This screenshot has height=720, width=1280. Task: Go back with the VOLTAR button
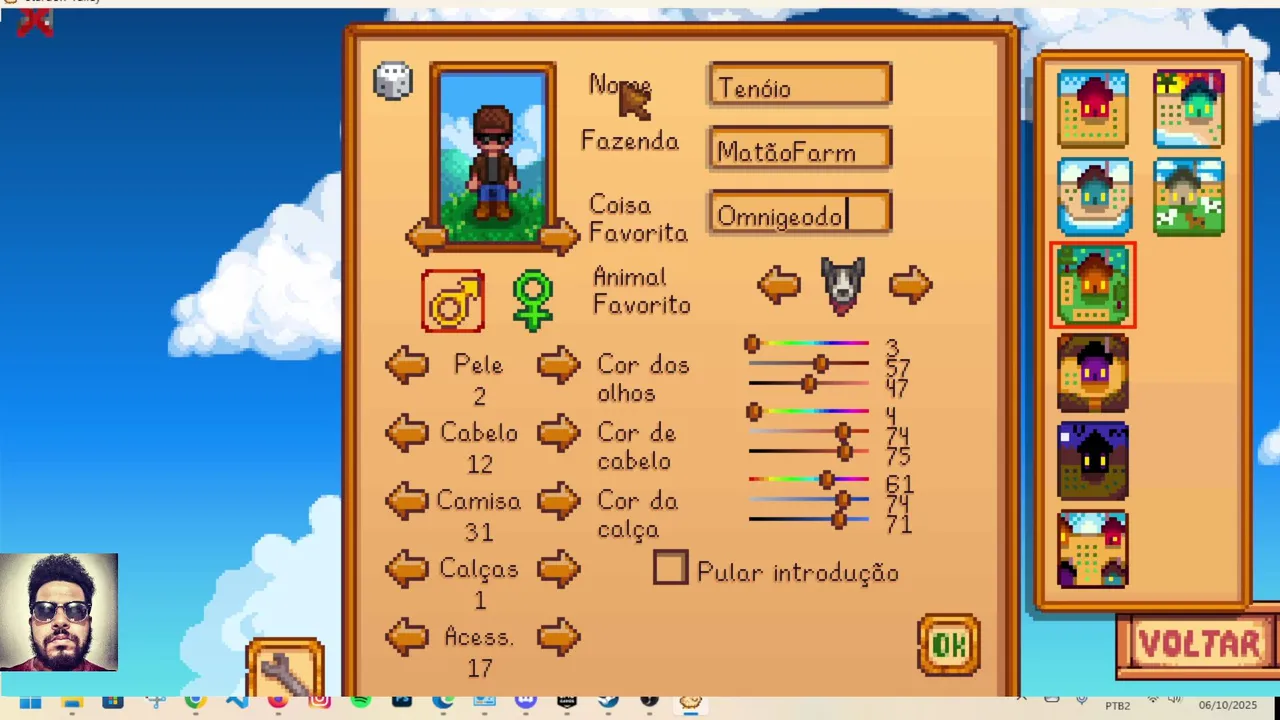click(1198, 645)
